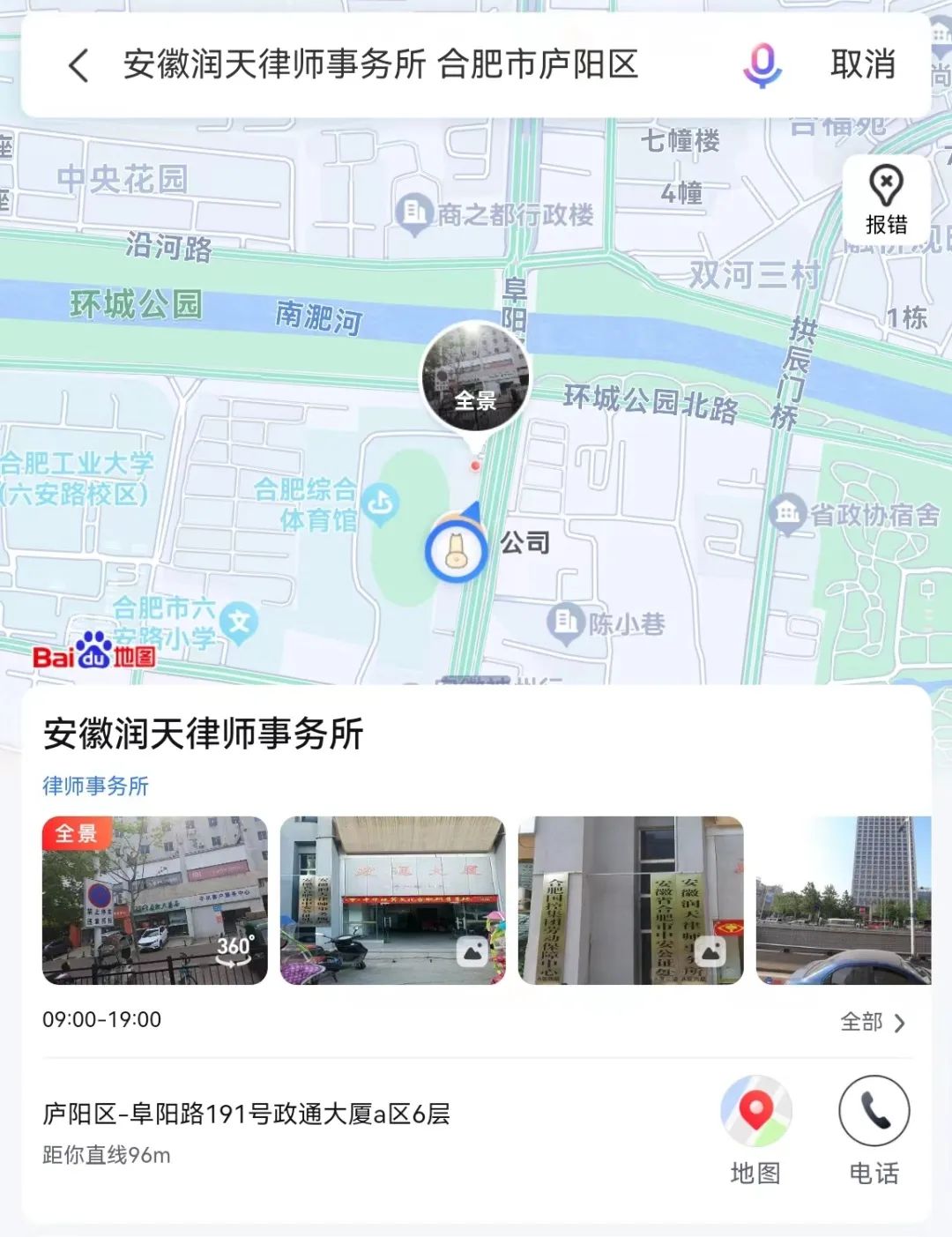Go back using the back arrow
This screenshot has width=952, height=1237.
coord(78,65)
